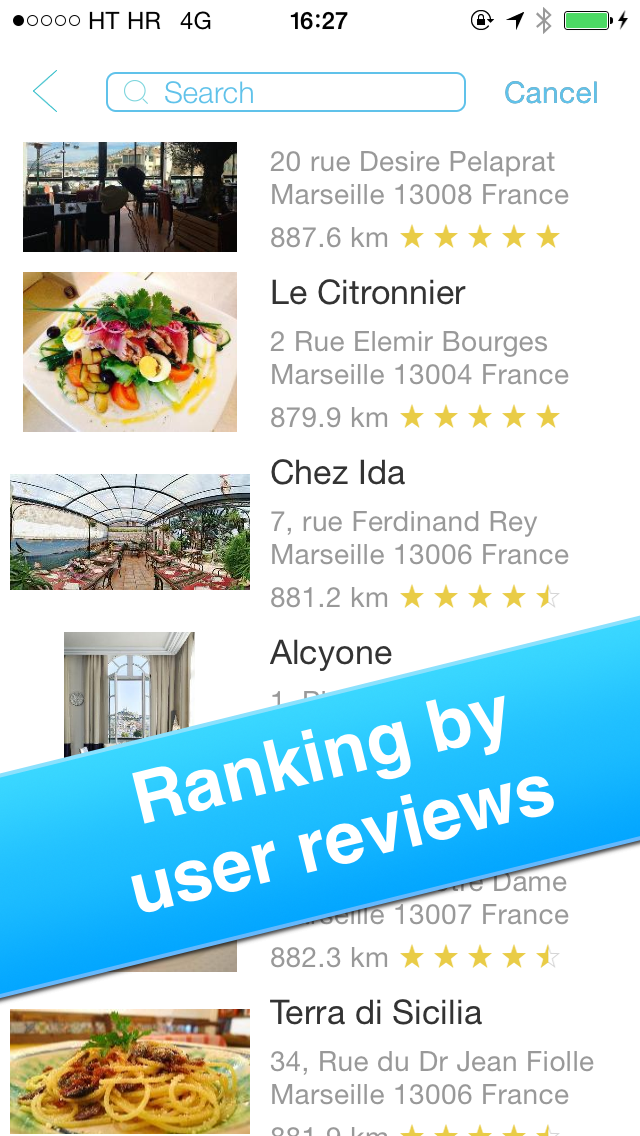The image size is (640, 1136).
Task: Open the Le Citronnier listing
Action: click(x=367, y=293)
